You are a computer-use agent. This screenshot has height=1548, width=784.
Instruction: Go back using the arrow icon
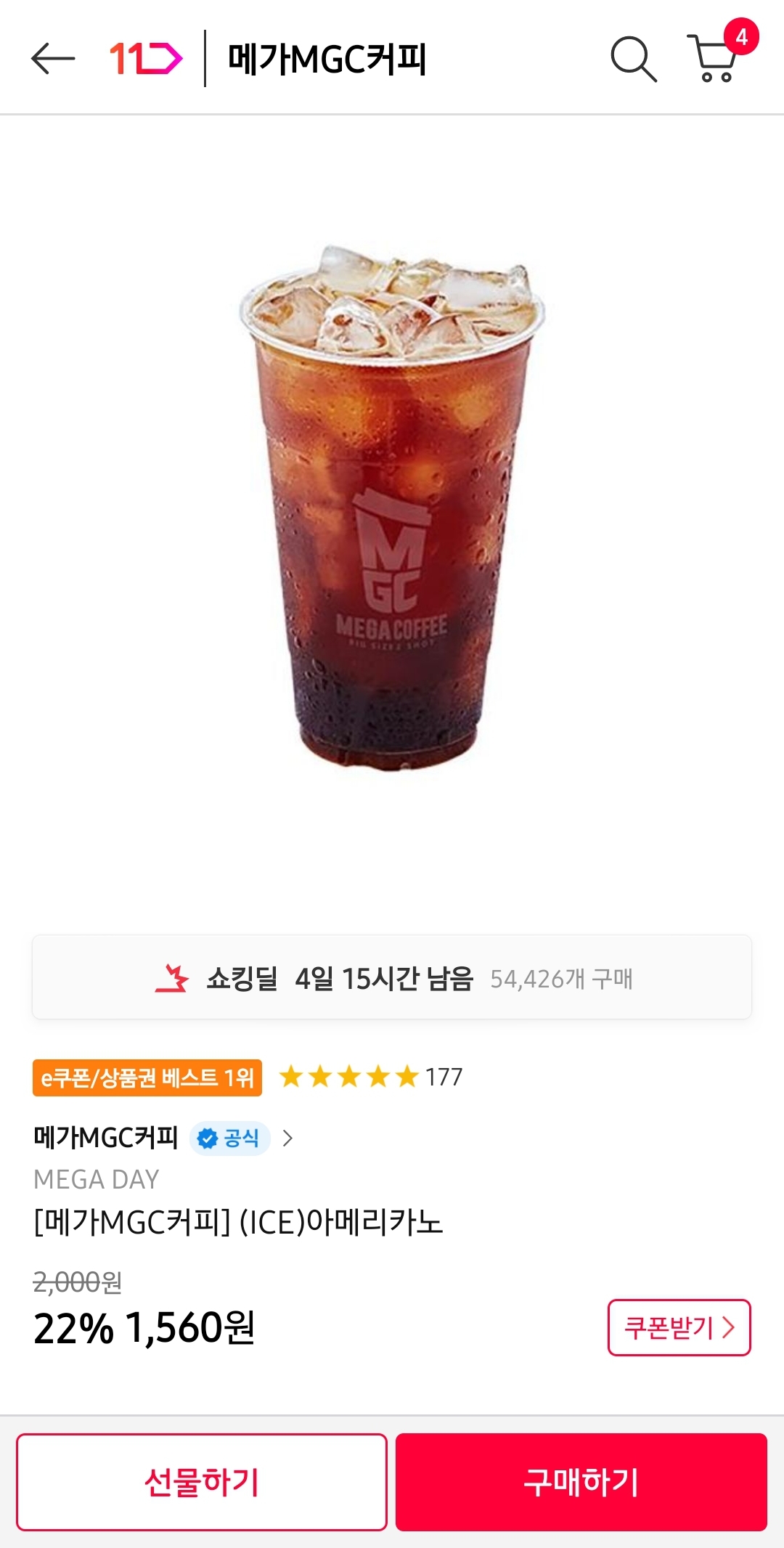click(x=53, y=59)
